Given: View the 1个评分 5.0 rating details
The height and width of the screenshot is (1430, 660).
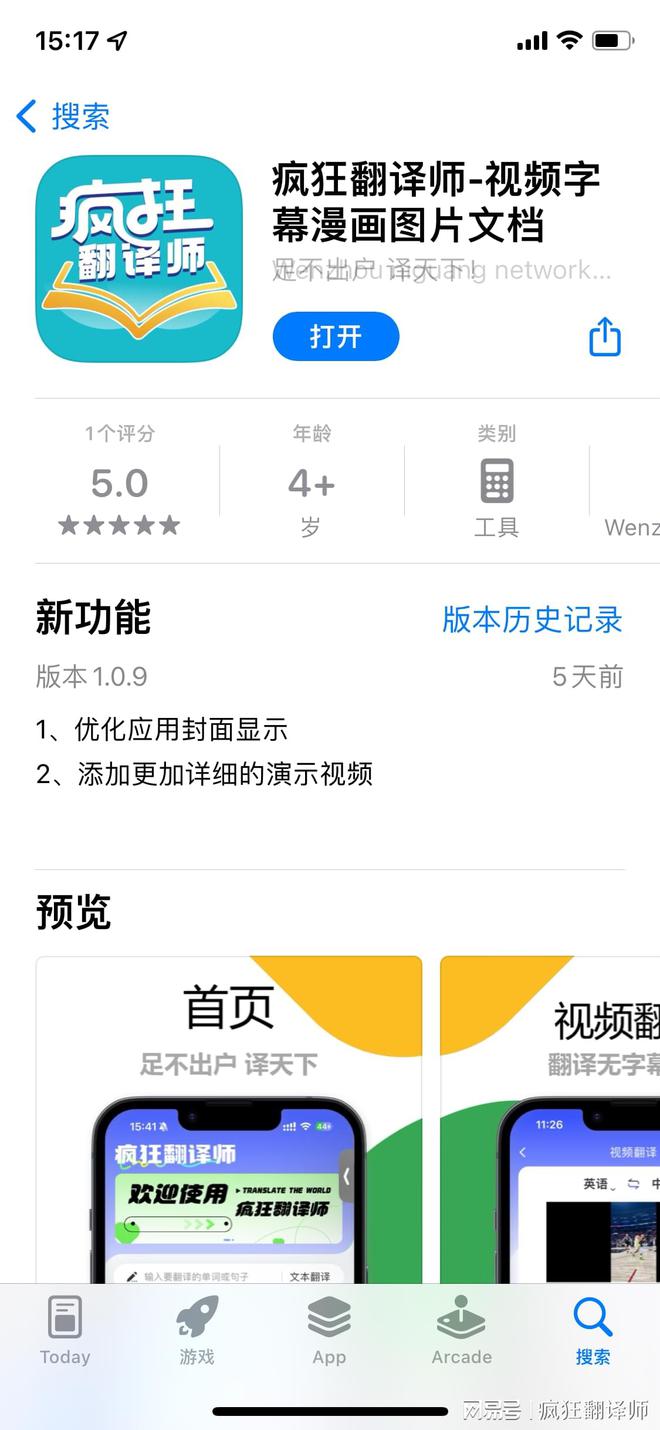Looking at the screenshot, I should [x=119, y=482].
